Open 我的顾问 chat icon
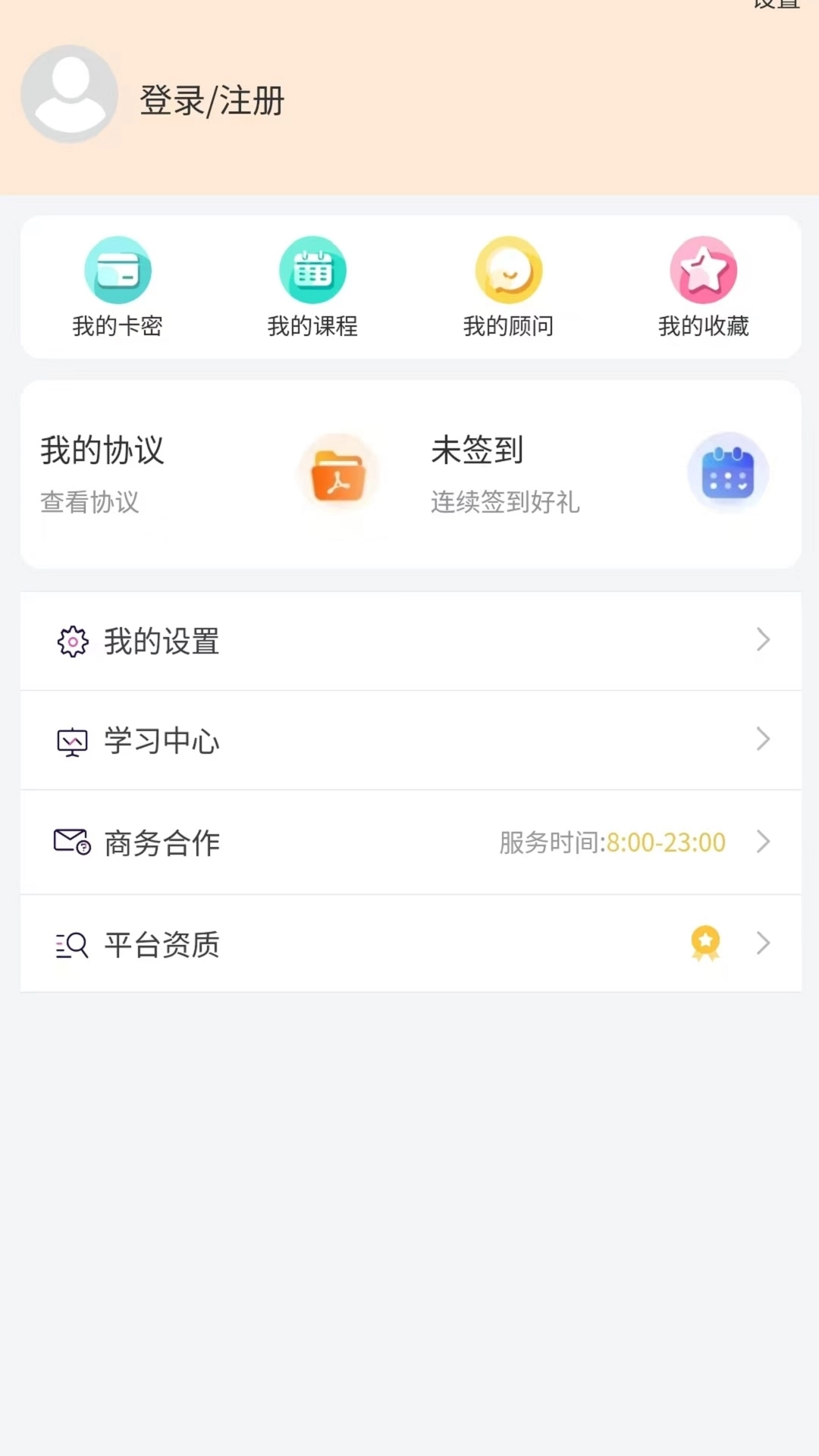The height and width of the screenshot is (1456, 819). 509,270
